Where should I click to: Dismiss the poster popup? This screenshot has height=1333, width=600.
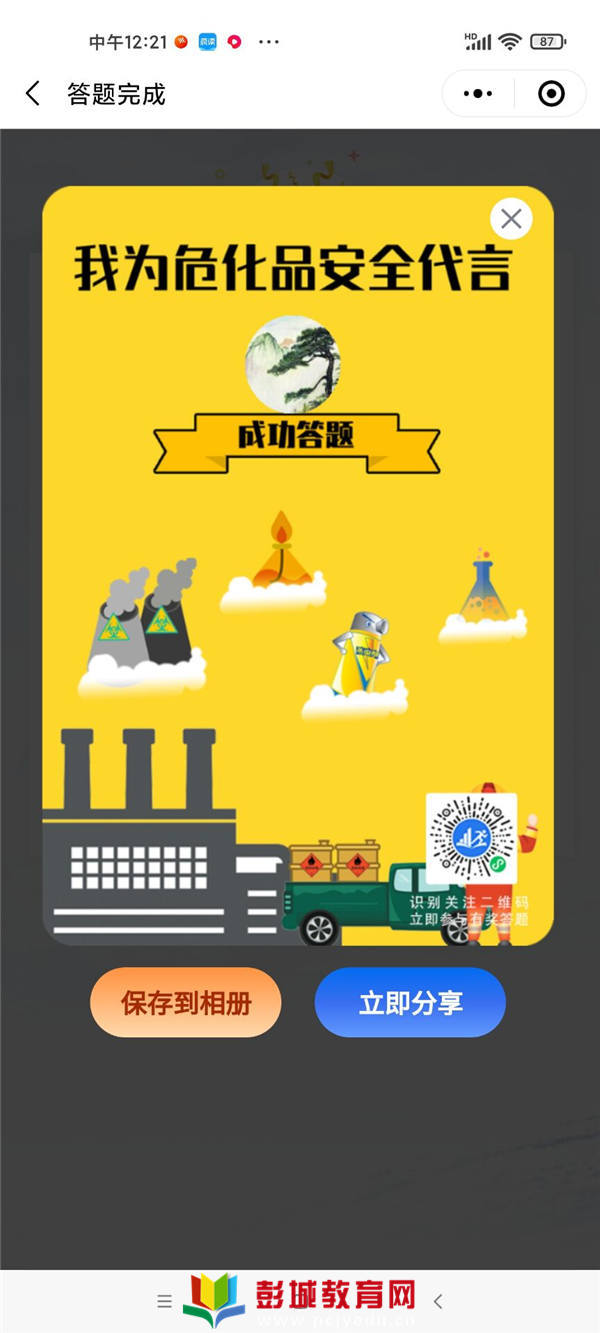(511, 219)
